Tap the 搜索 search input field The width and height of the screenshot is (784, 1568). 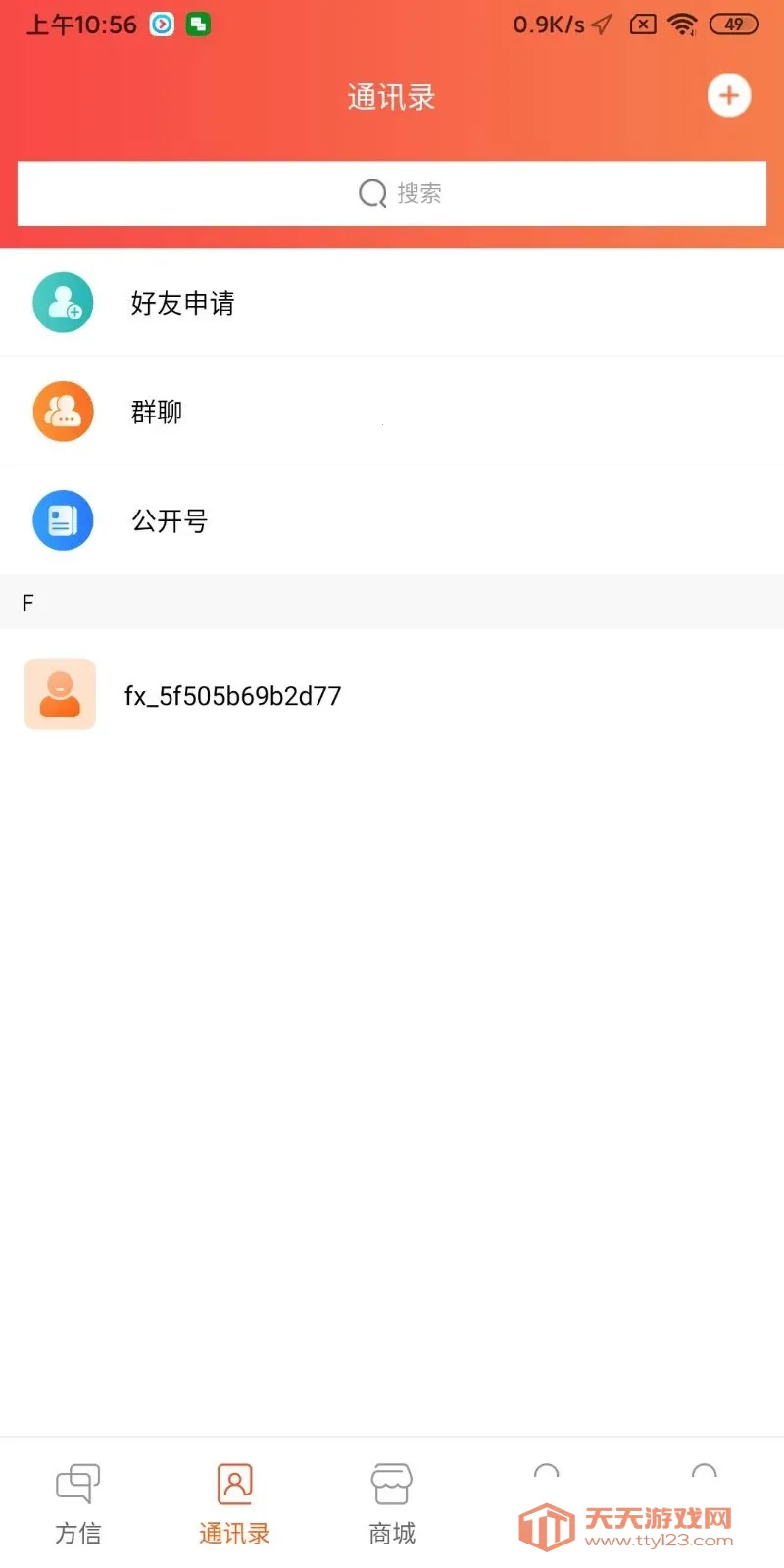click(420, 194)
